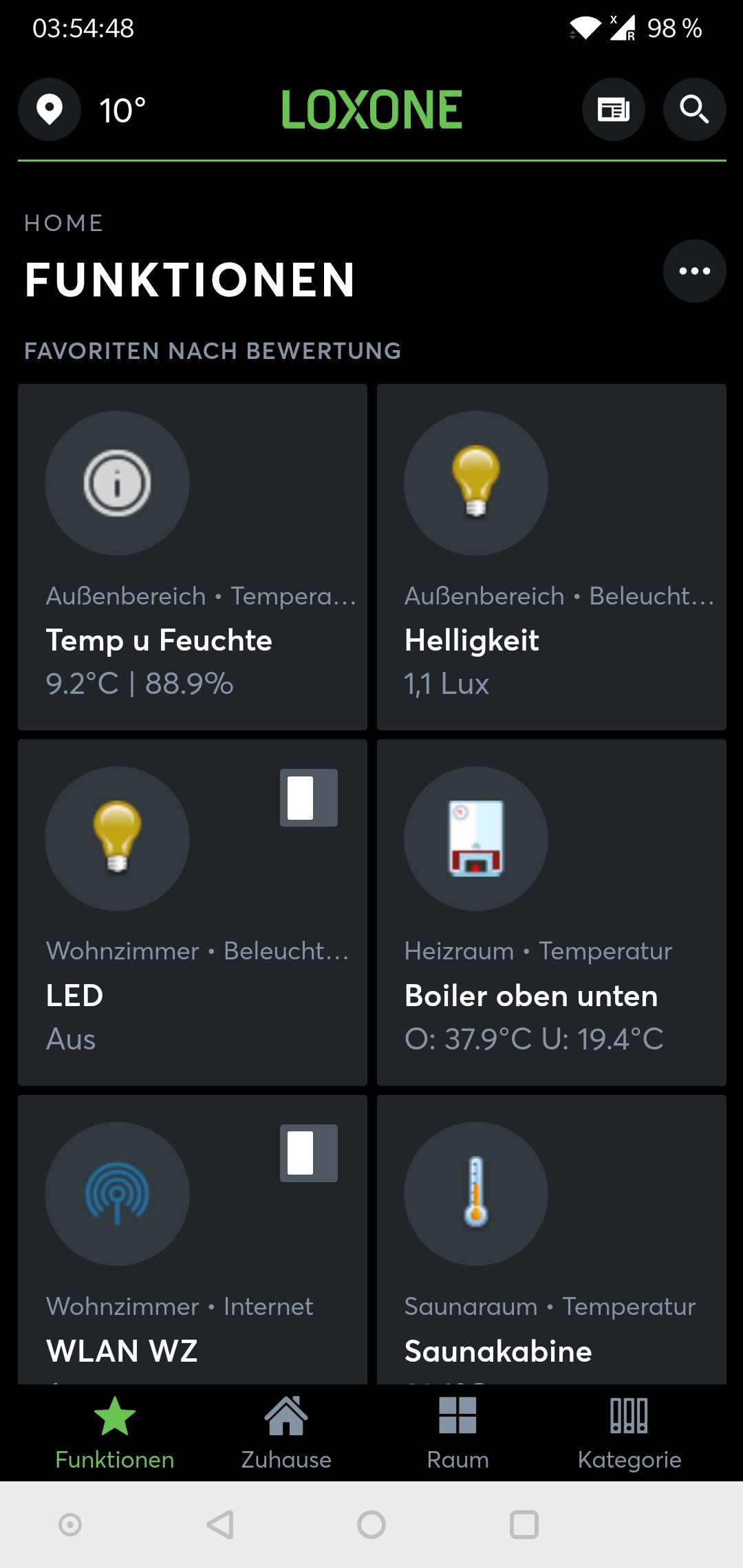Open the news feed icon
Screen dimensions: 743x1568
(613, 110)
